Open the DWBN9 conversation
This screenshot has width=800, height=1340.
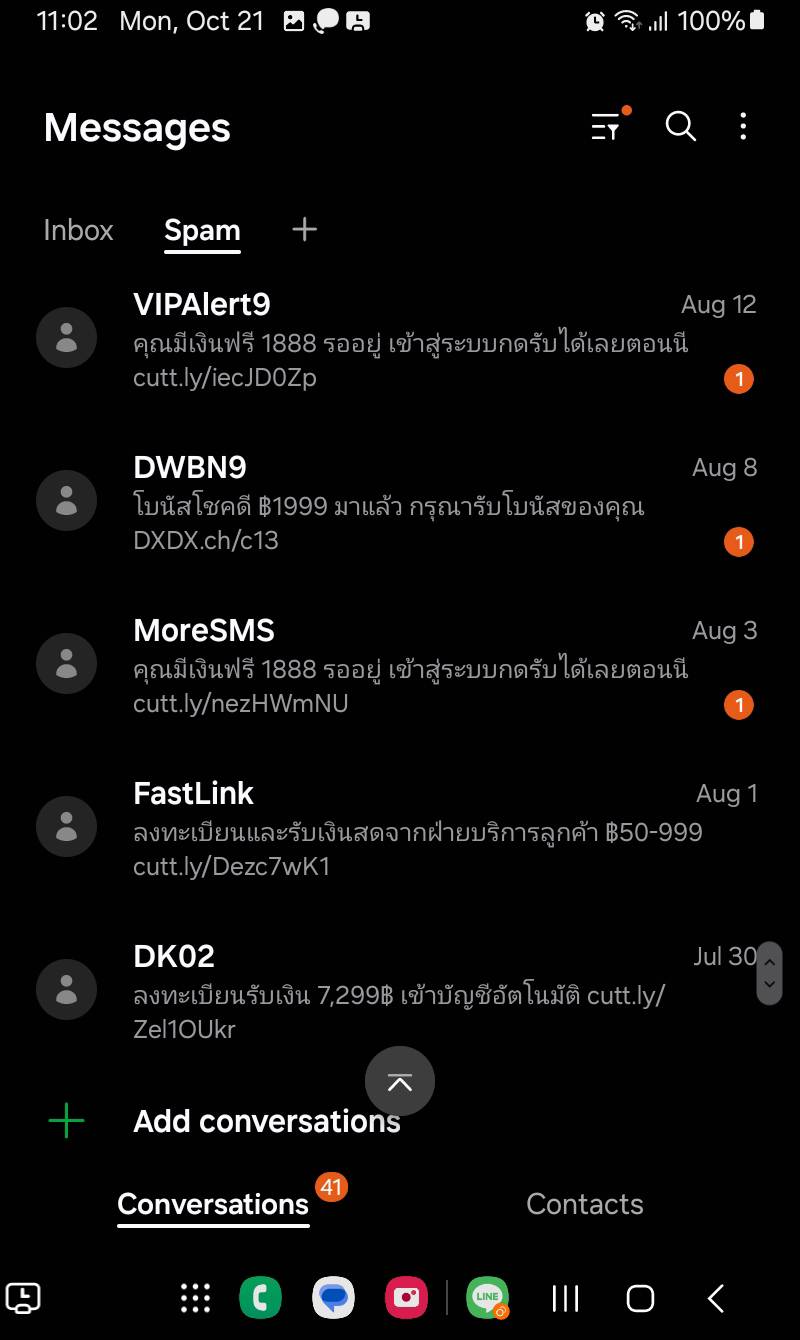400,502
